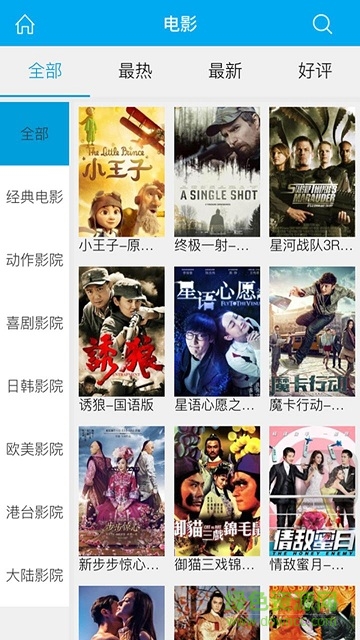Switch to the 最热 tab
The image size is (360, 640).
pyautogui.click(x=135, y=71)
